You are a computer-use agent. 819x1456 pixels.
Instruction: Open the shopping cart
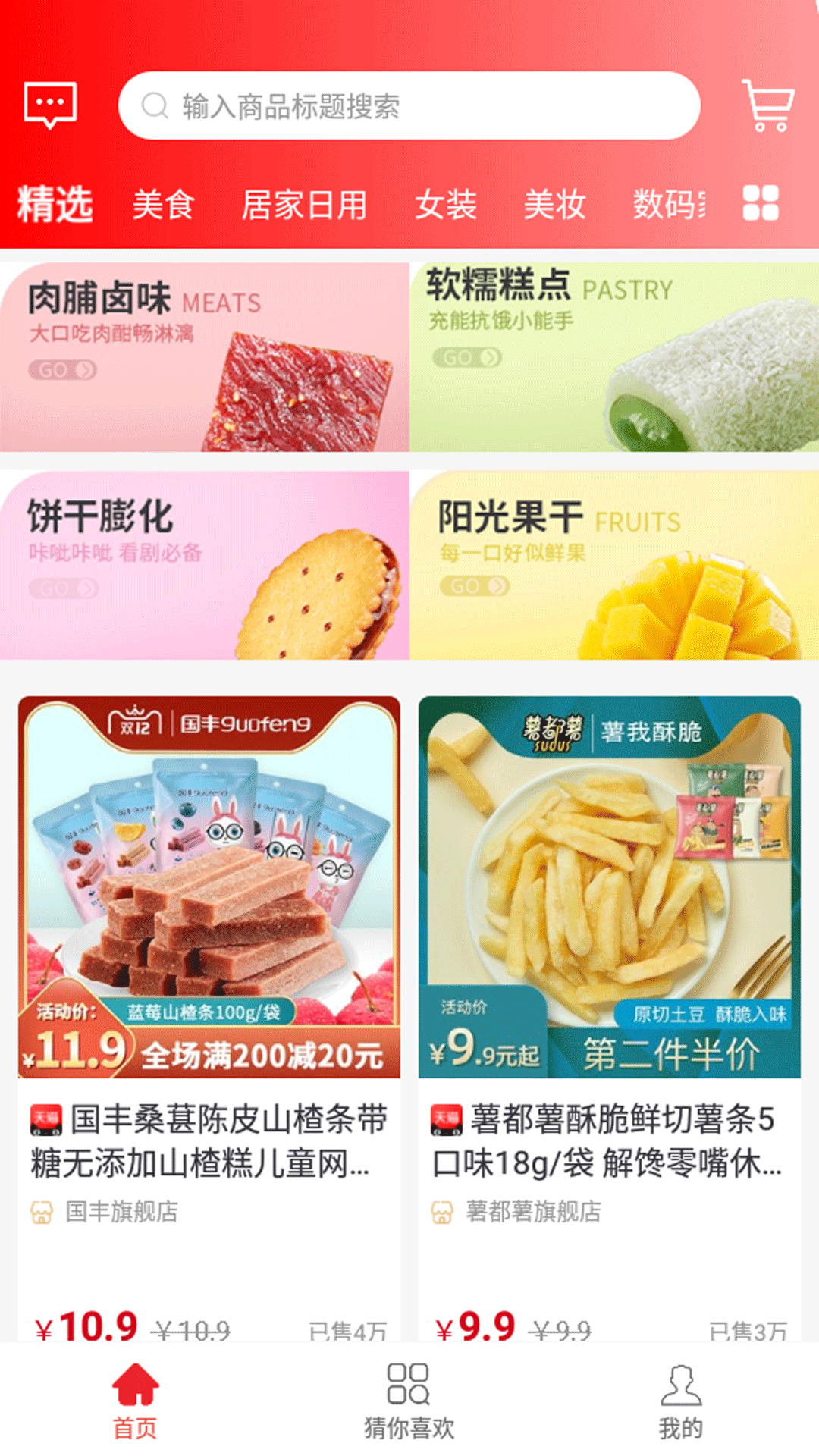[768, 108]
